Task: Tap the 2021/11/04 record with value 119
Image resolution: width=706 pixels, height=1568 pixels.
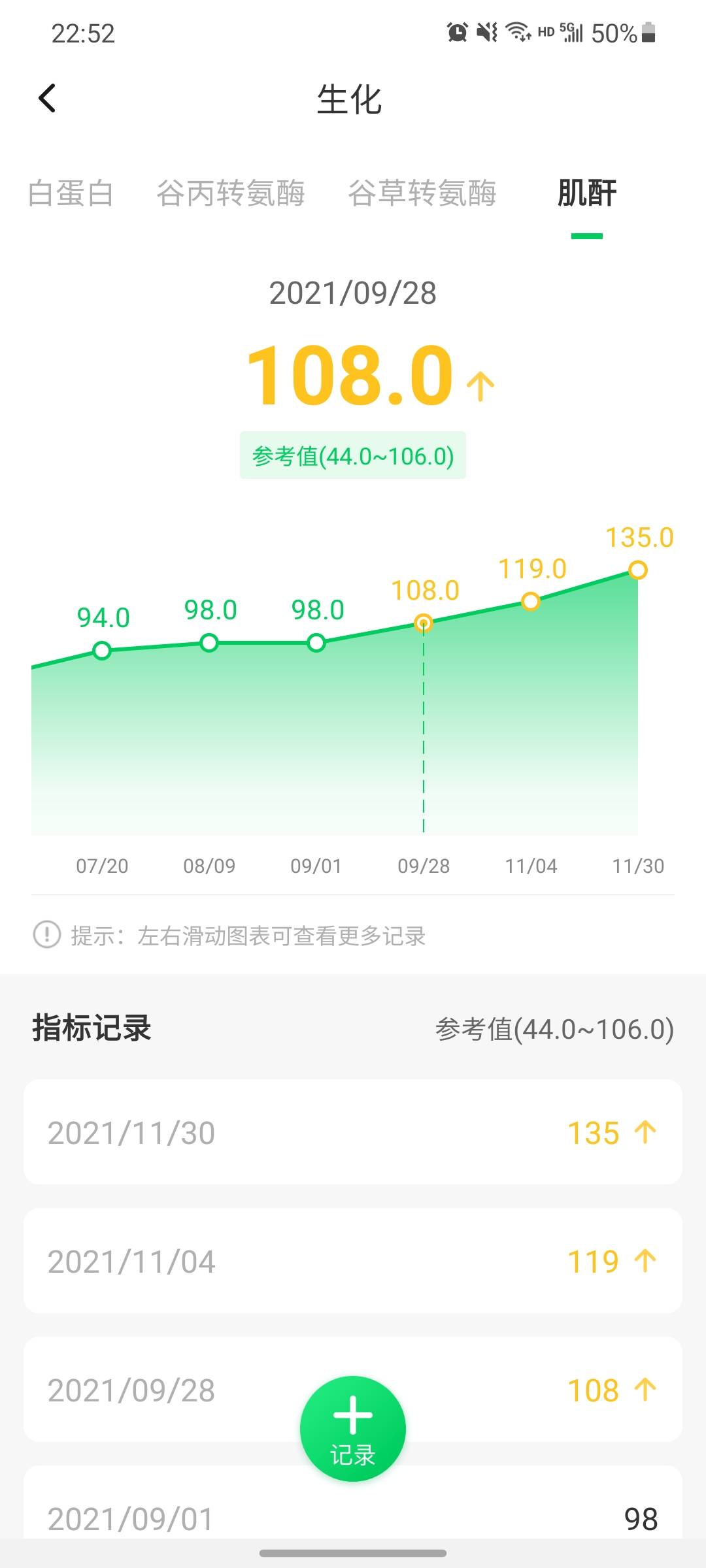Action: tap(353, 1261)
